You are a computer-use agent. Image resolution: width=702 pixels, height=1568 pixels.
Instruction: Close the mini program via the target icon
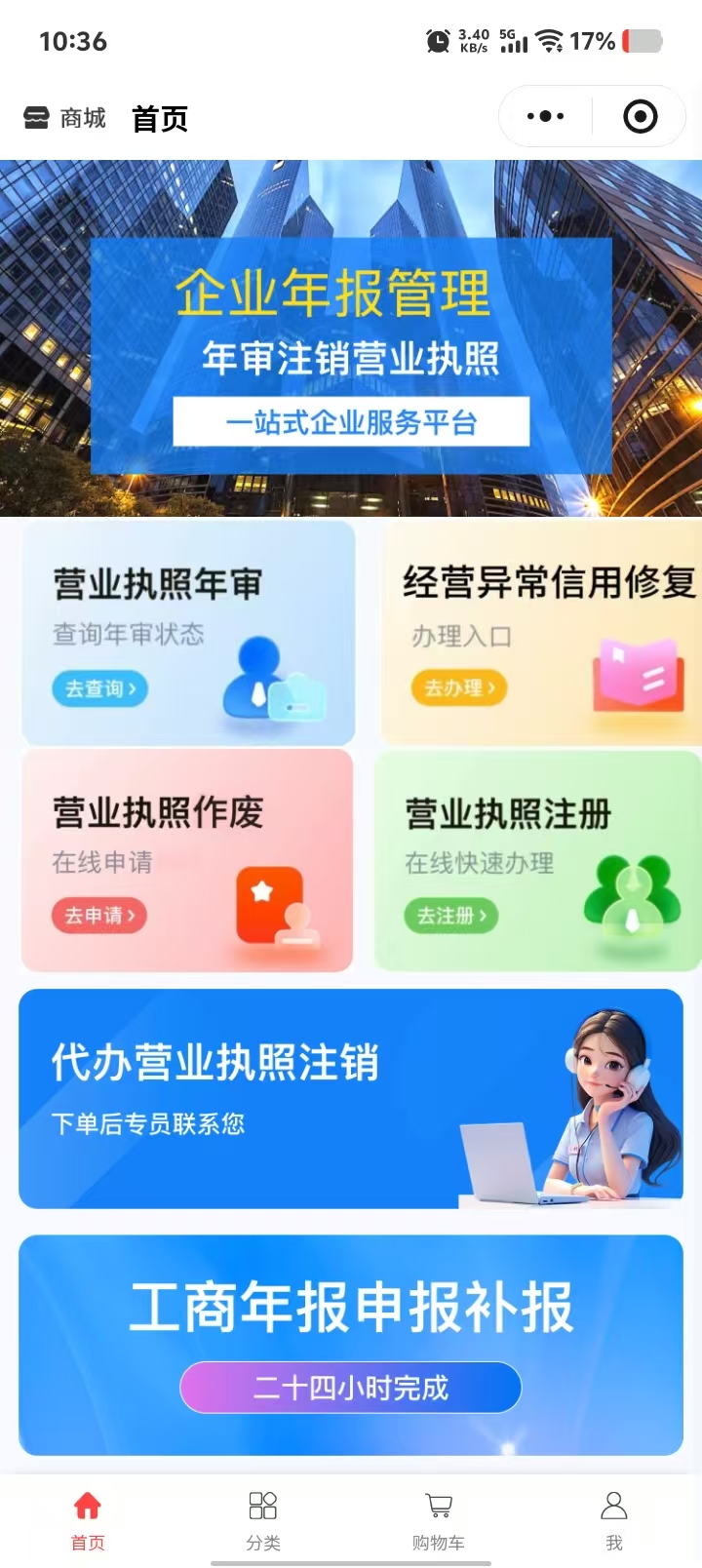(640, 117)
